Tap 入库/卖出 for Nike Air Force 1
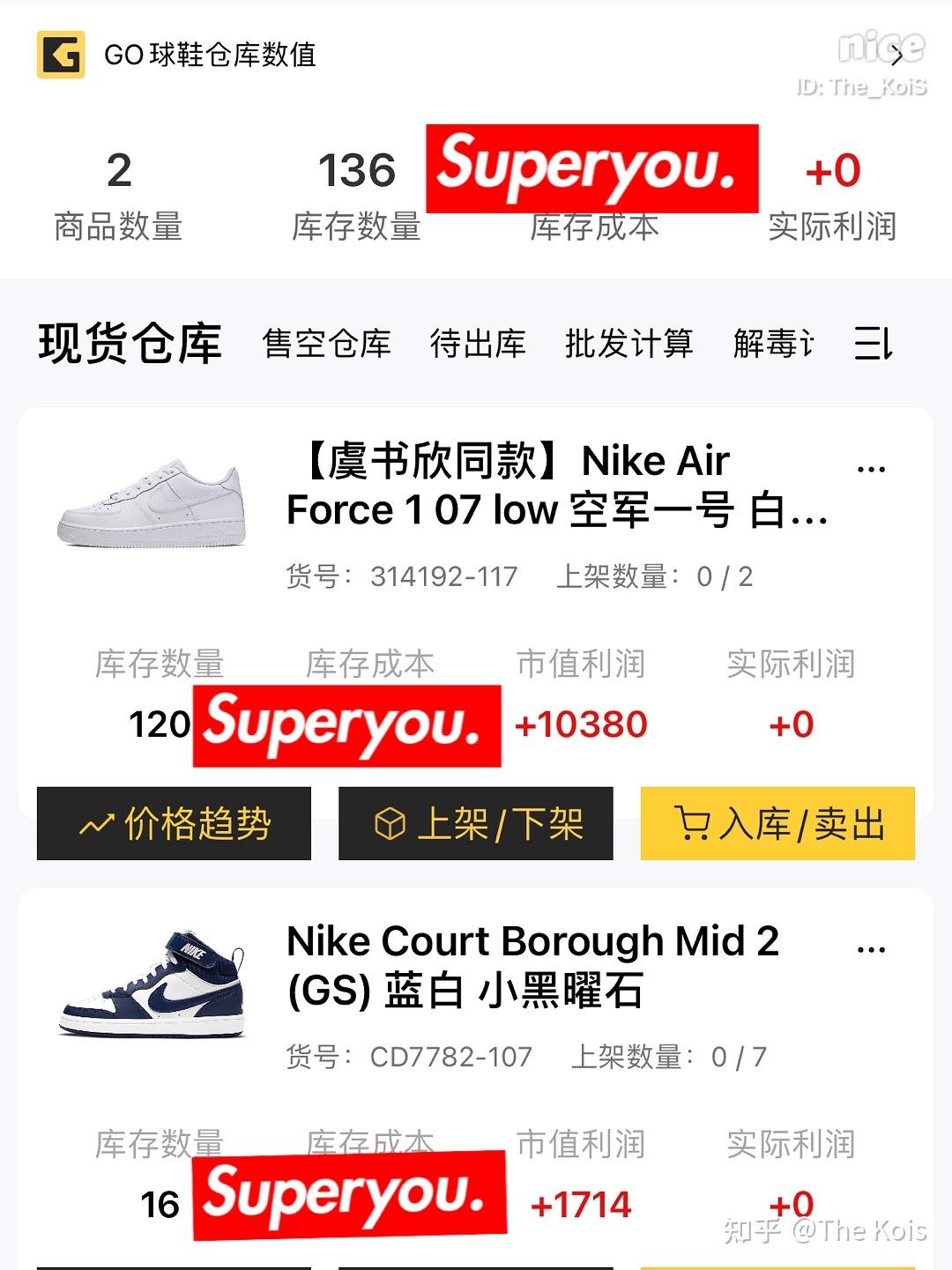Image resolution: width=952 pixels, height=1270 pixels. point(777,824)
